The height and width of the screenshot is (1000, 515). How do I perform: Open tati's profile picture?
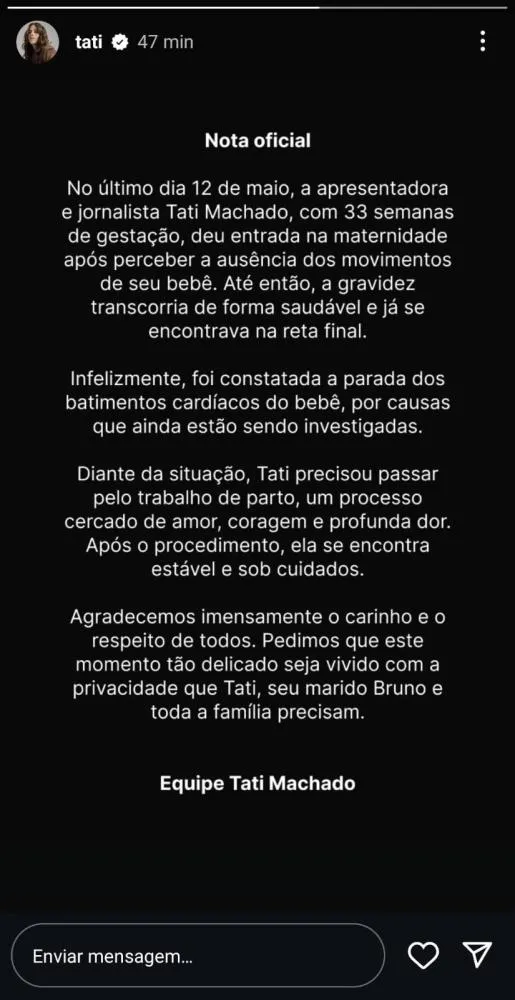coord(38,42)
